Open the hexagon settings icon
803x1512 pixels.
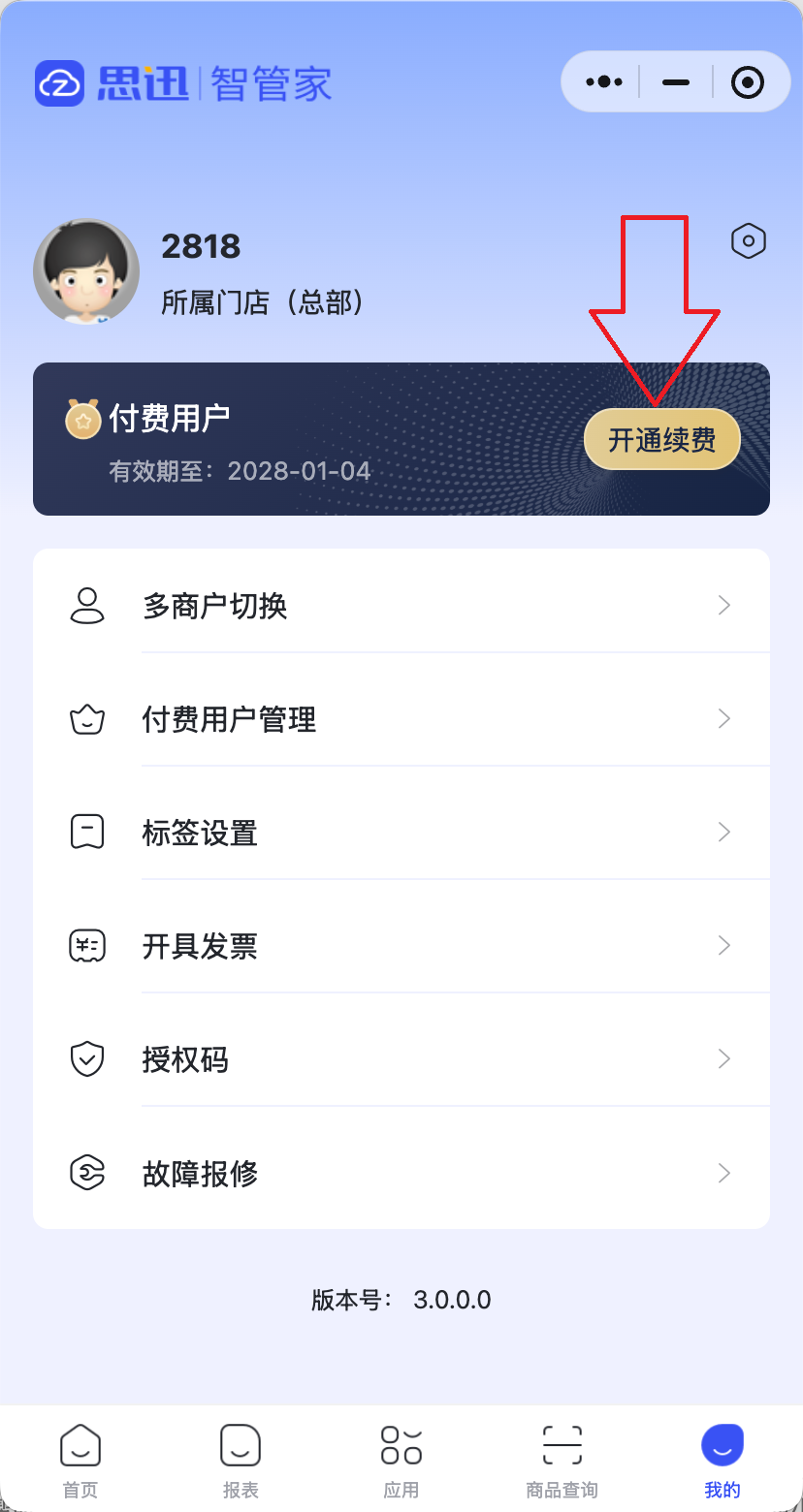748,241
